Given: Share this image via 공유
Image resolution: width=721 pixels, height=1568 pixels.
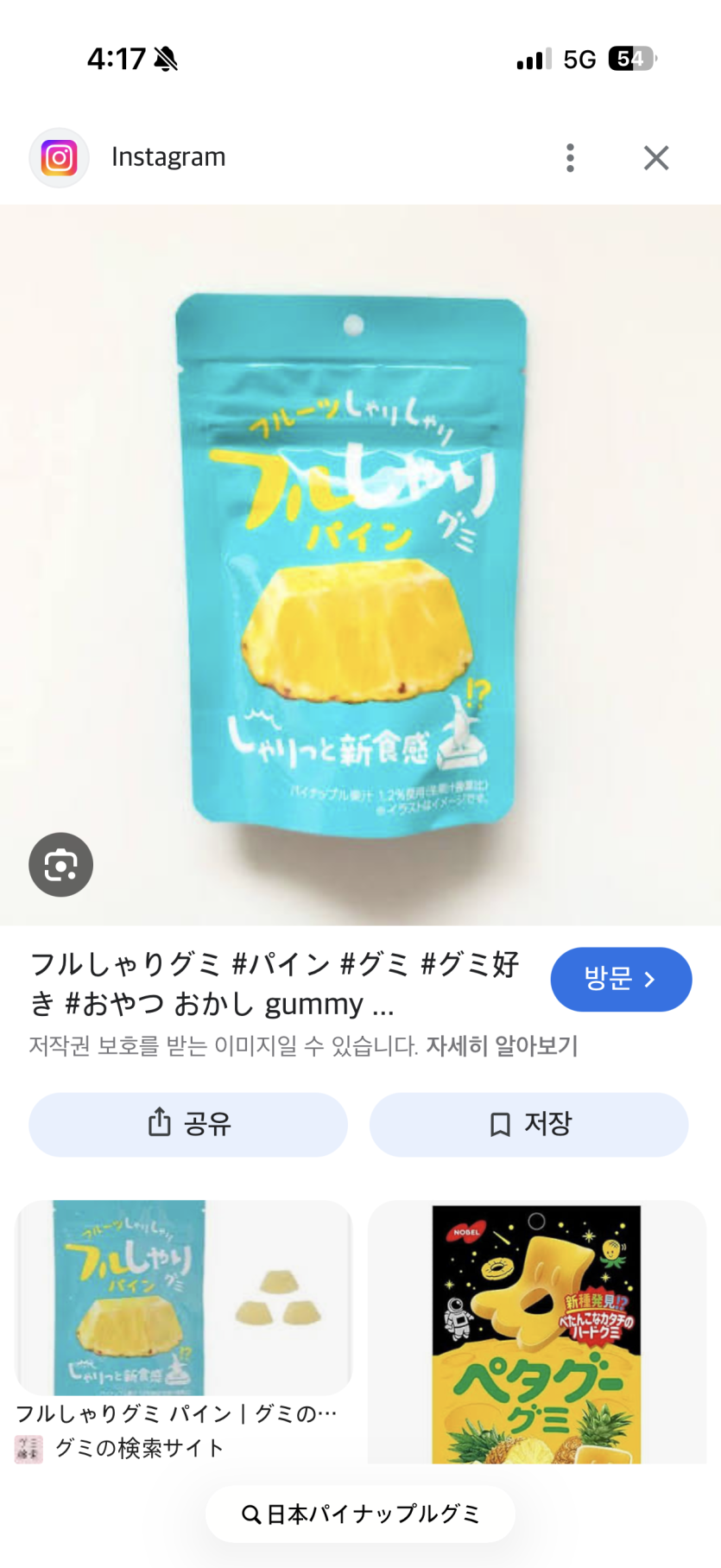Looking at the screenshot, I should click(188, 1124).
